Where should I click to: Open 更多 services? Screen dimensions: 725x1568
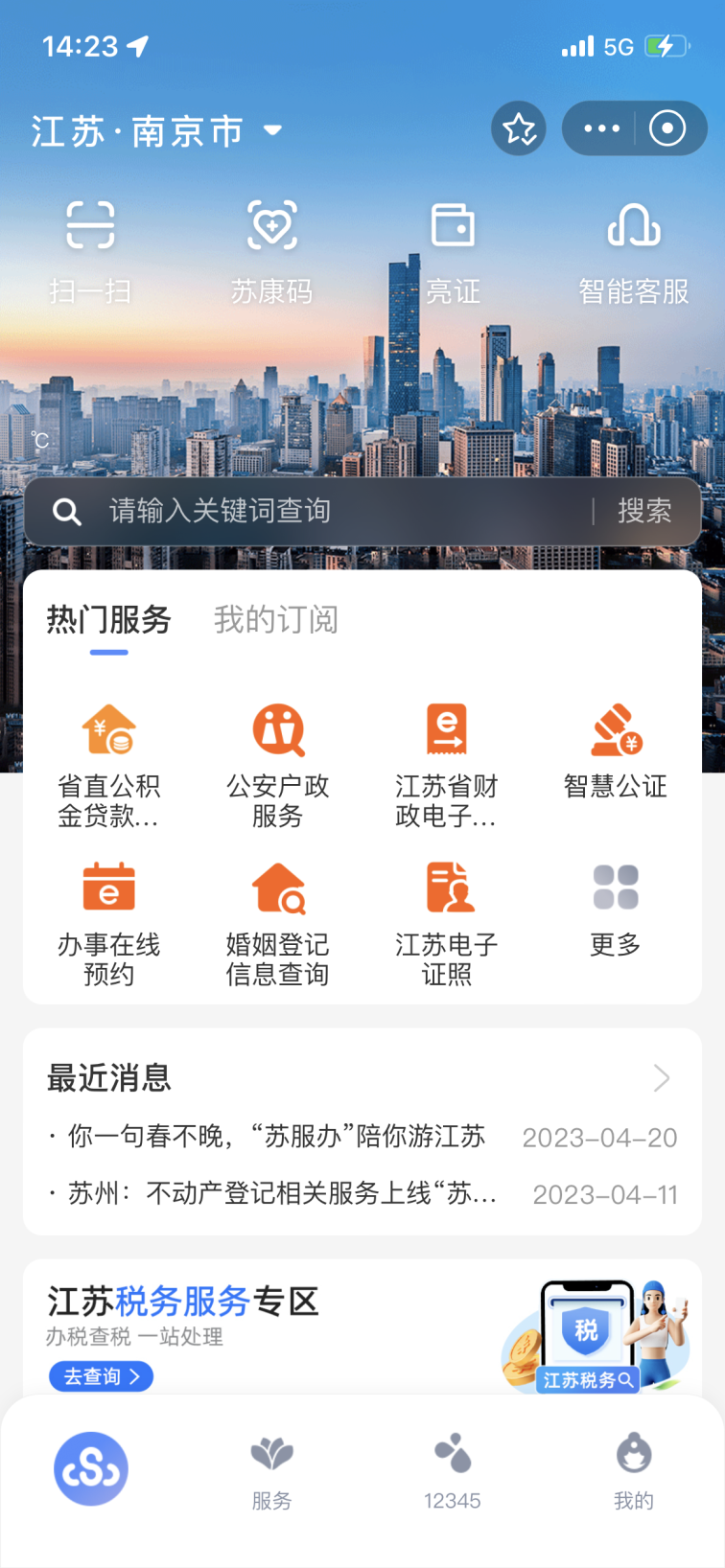pos(615,910)
